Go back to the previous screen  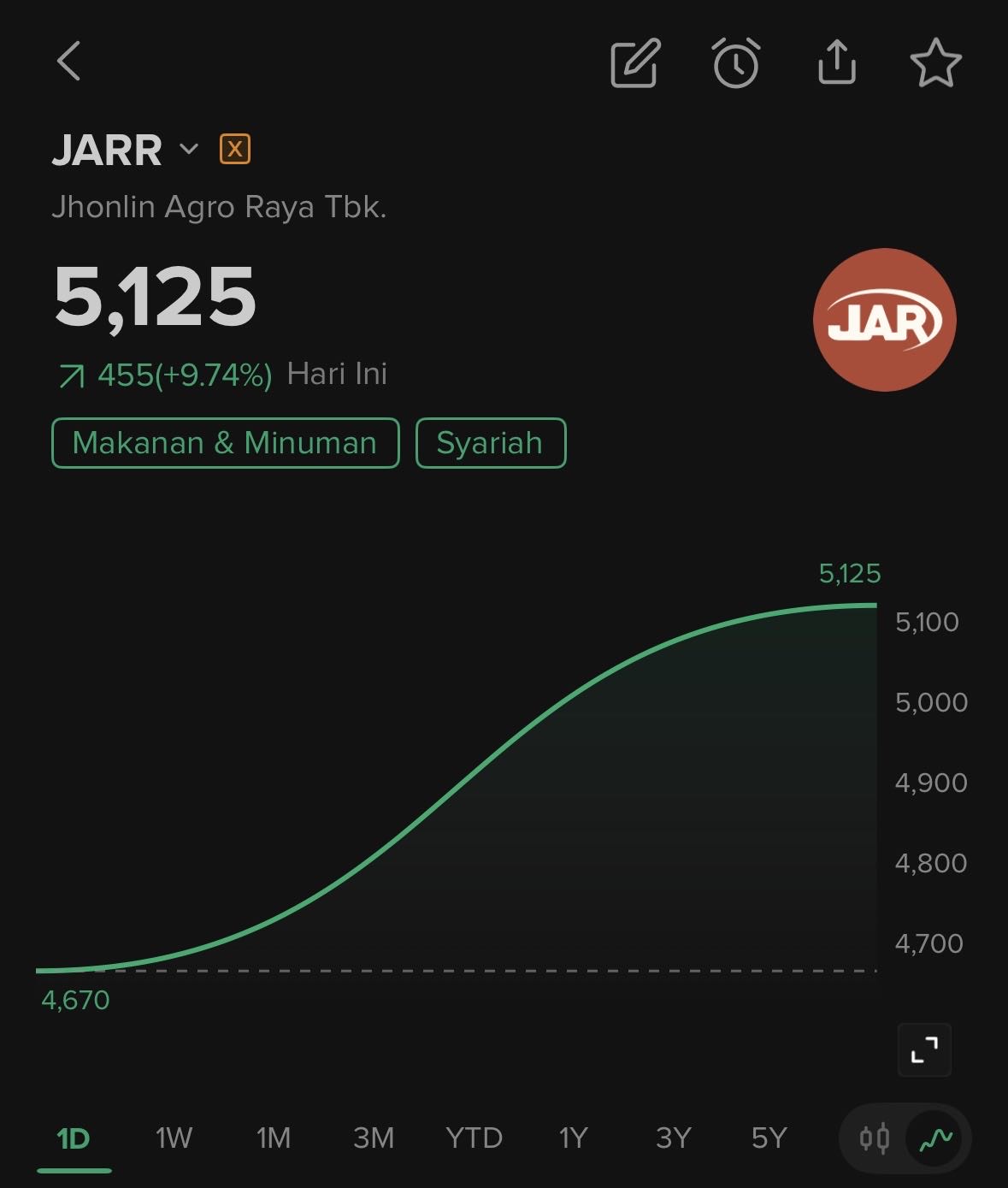pos(68,62)
